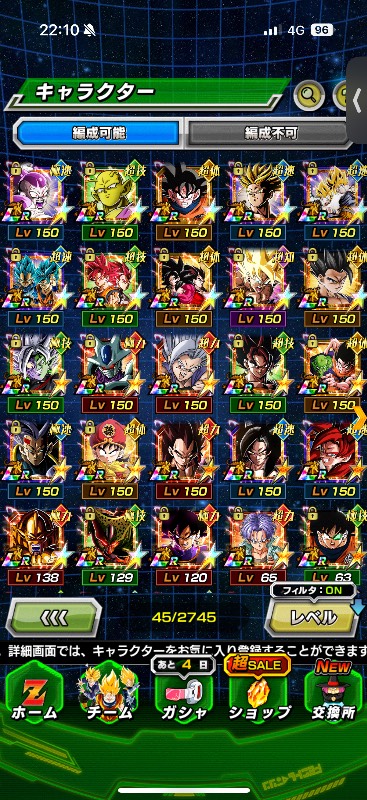The image size is (367, 800).
Task: Tap the orange next-page arrow
Action: coord(360,418)
